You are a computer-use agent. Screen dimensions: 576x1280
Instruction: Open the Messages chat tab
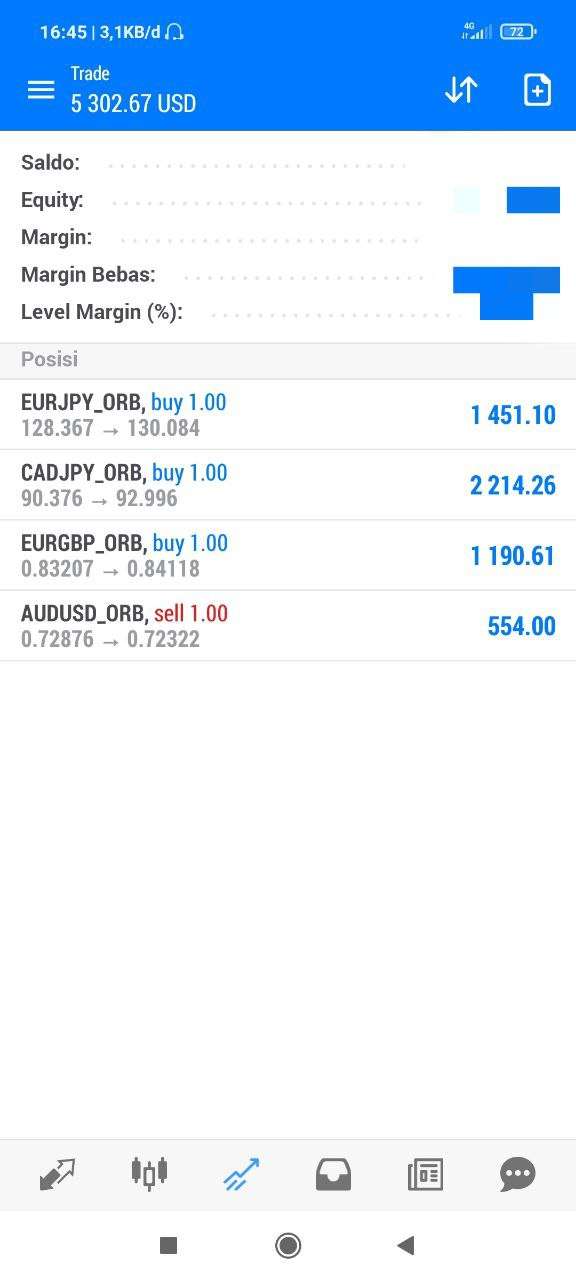(x=517, y=1174)
